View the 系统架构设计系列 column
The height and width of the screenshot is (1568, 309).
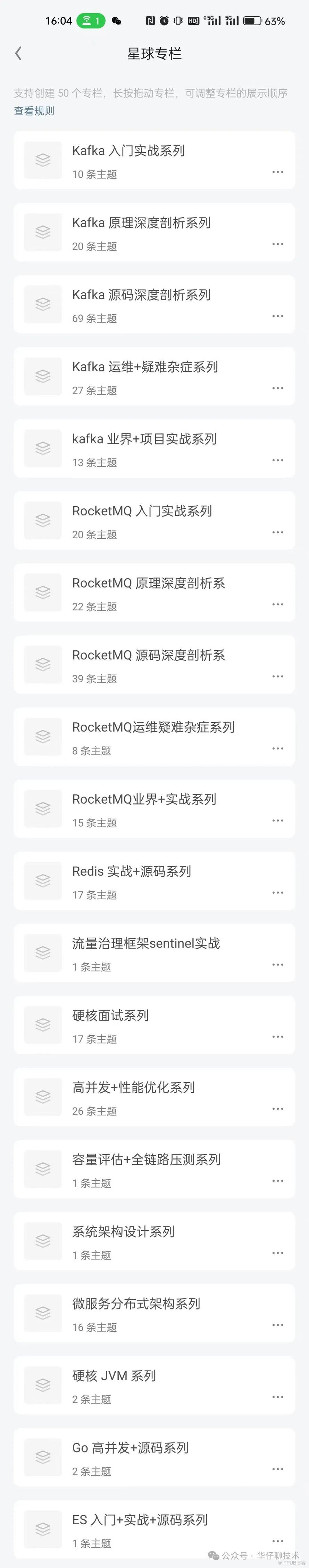[x=123, y=1232]
